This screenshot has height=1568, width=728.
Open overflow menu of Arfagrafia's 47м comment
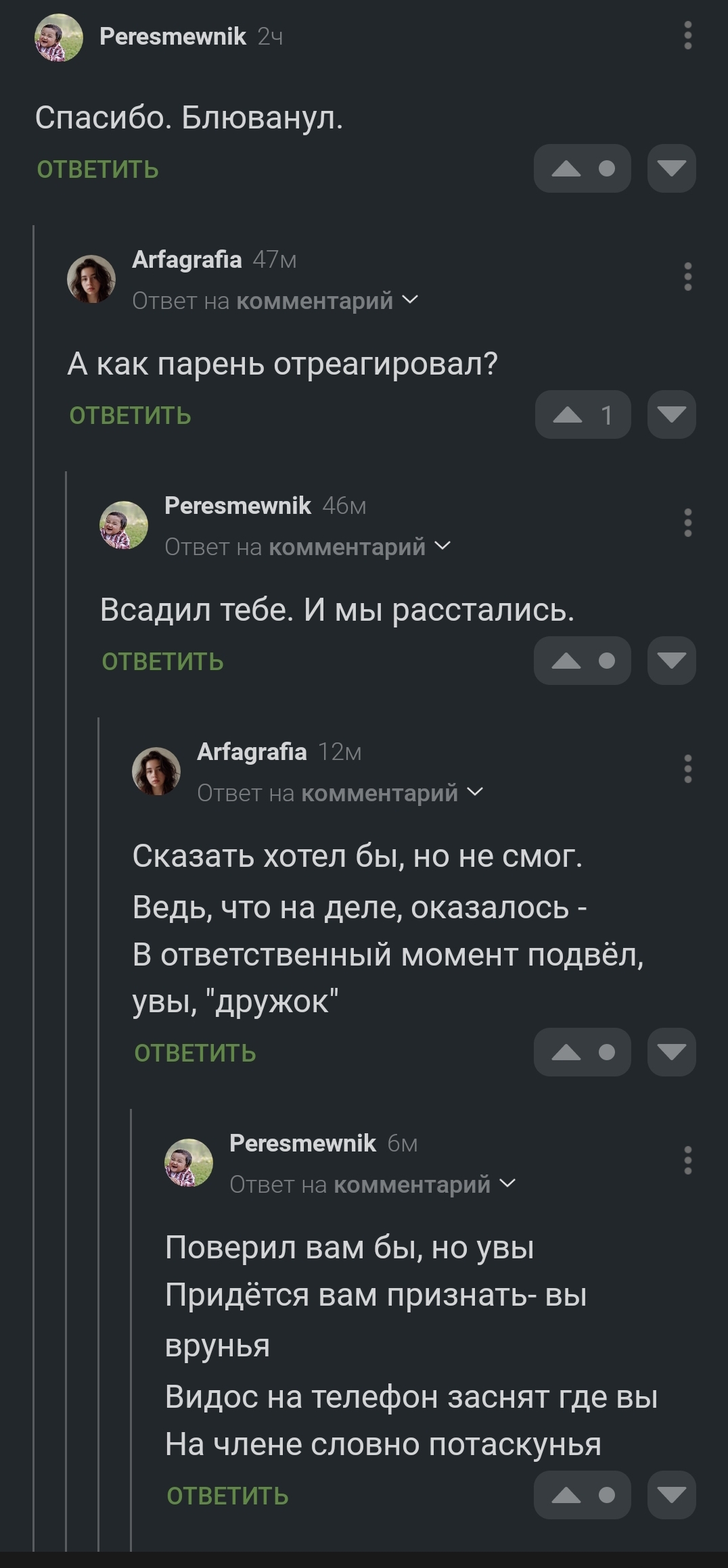687,277
